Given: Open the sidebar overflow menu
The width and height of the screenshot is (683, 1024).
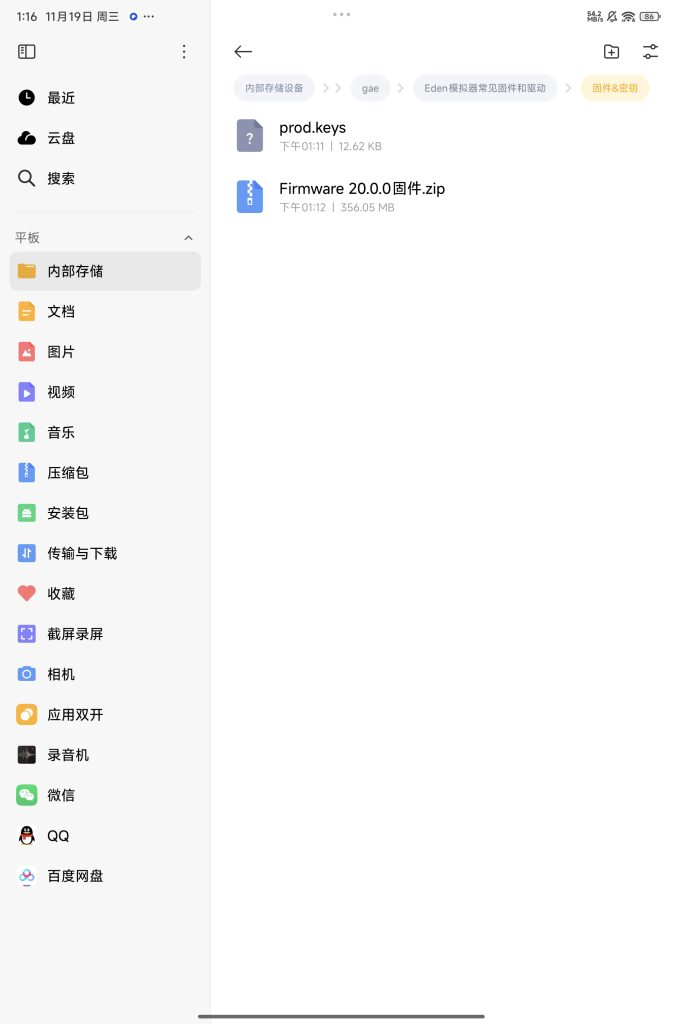Looking at the screenshot, I should point(184,52).
